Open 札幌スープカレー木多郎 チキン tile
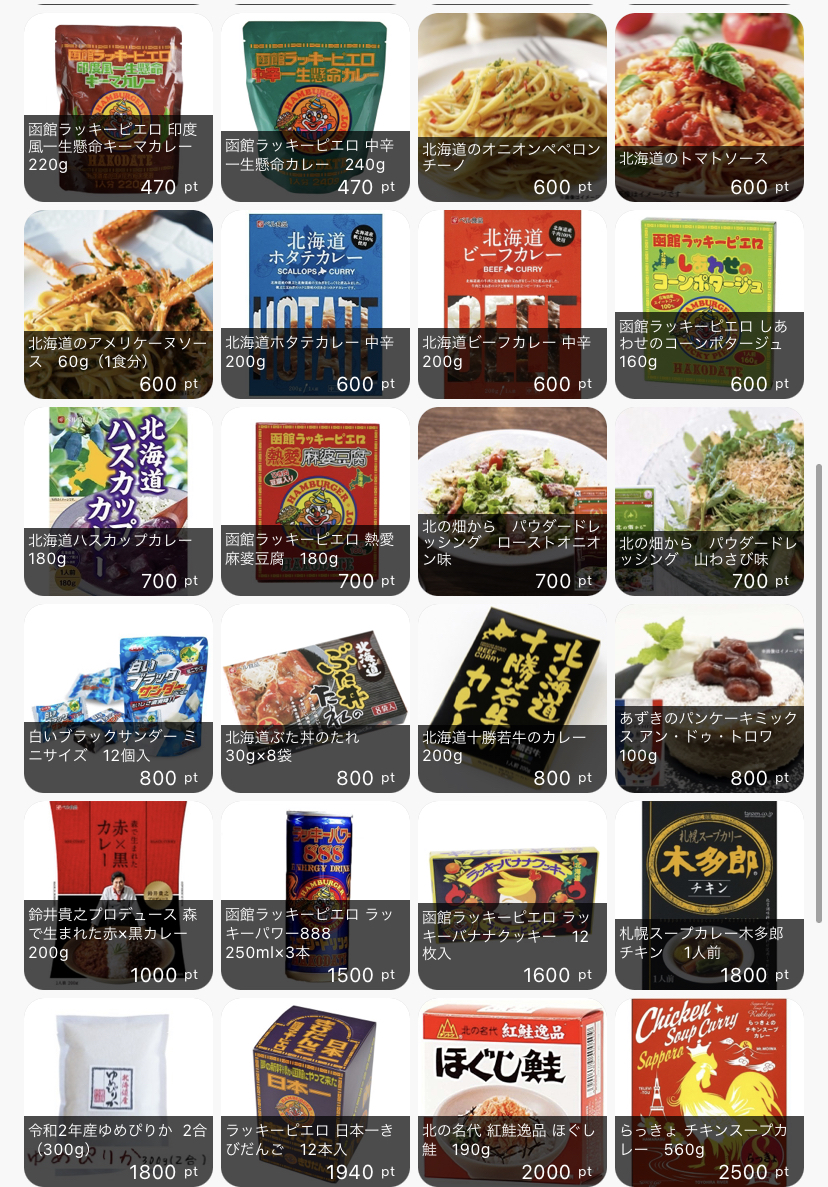This screenshot has height=1187, width=828. 709,895
